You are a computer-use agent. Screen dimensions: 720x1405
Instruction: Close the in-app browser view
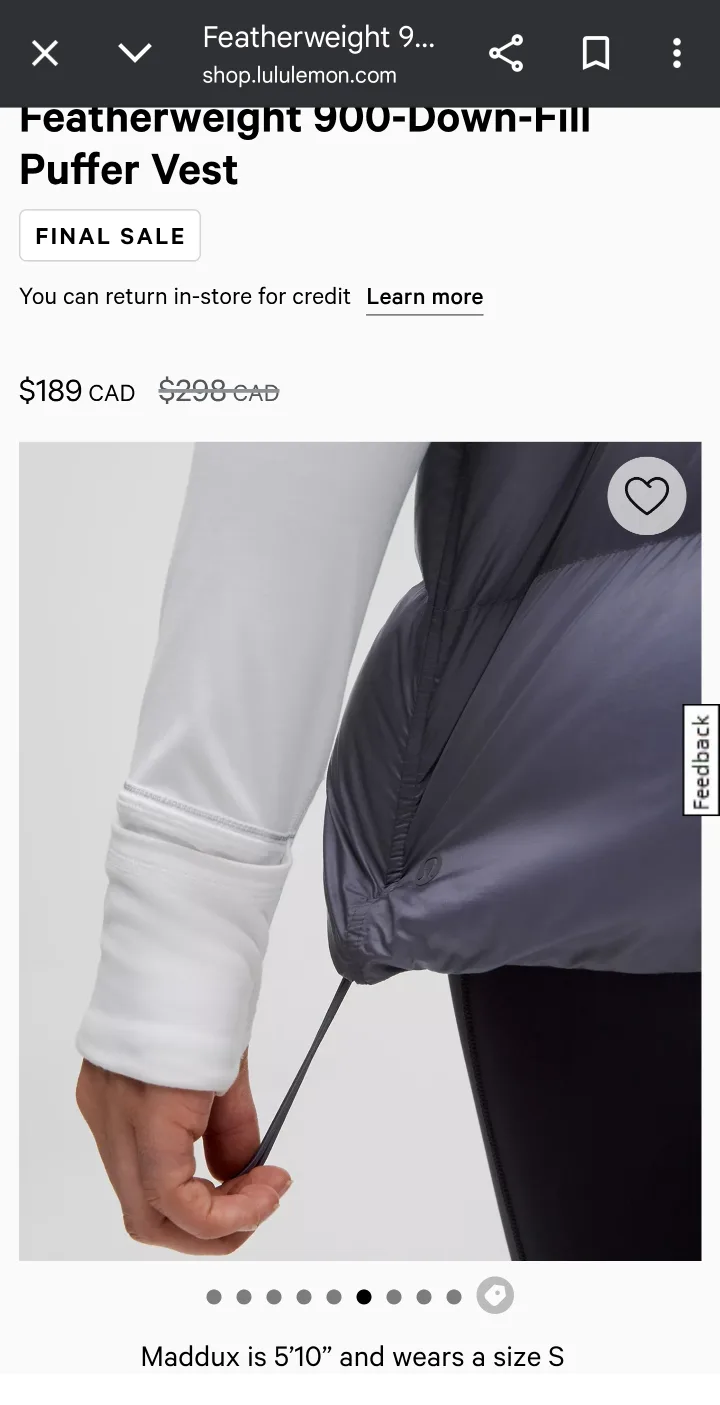(44, 53)
